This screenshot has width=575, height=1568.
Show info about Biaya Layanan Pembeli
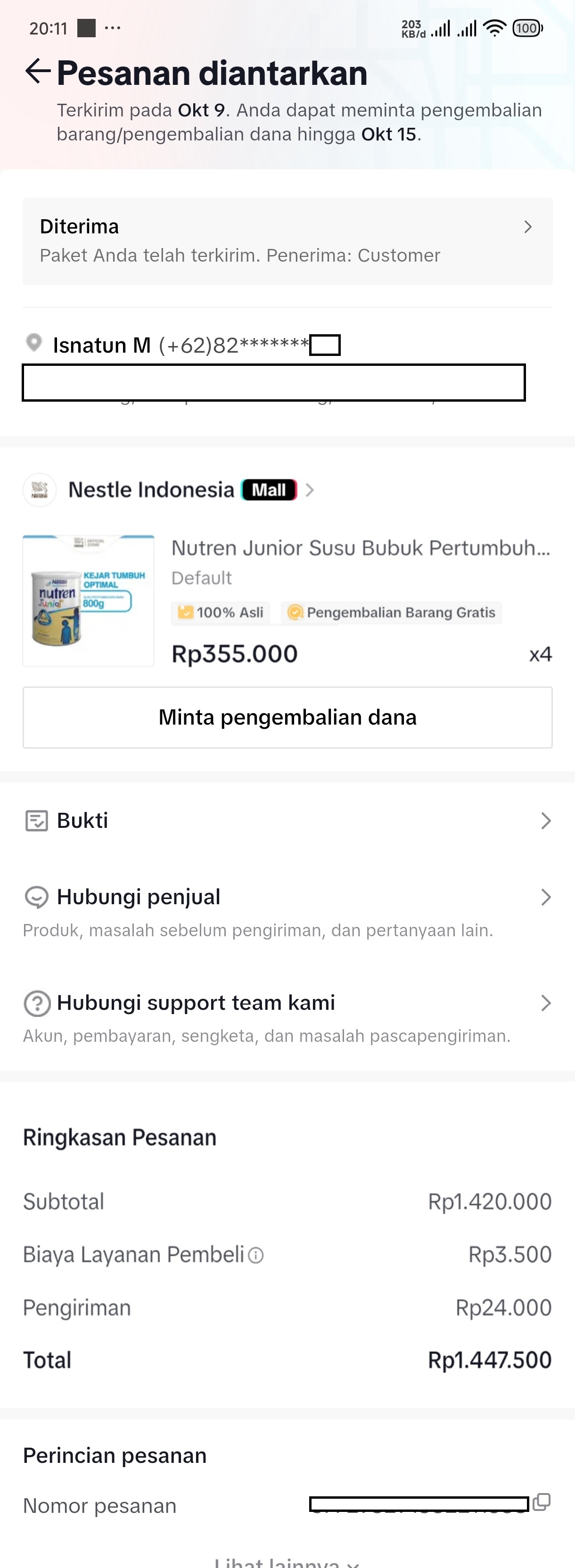click(x=257, y=1255)
